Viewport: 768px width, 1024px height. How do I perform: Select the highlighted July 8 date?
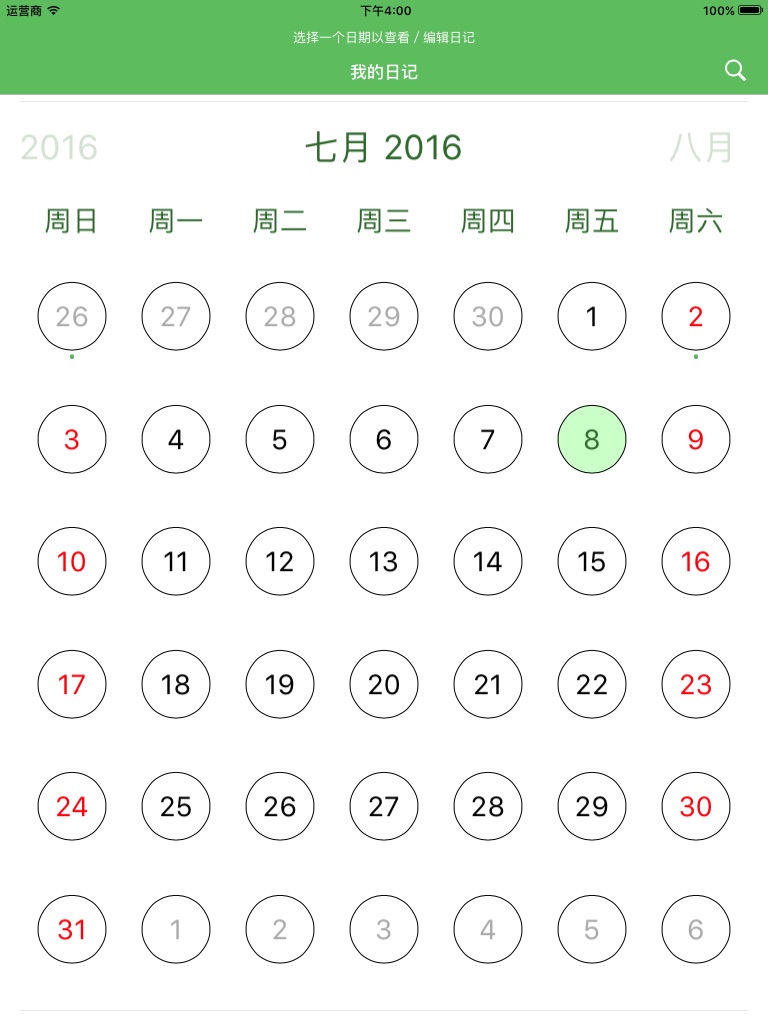592,440
